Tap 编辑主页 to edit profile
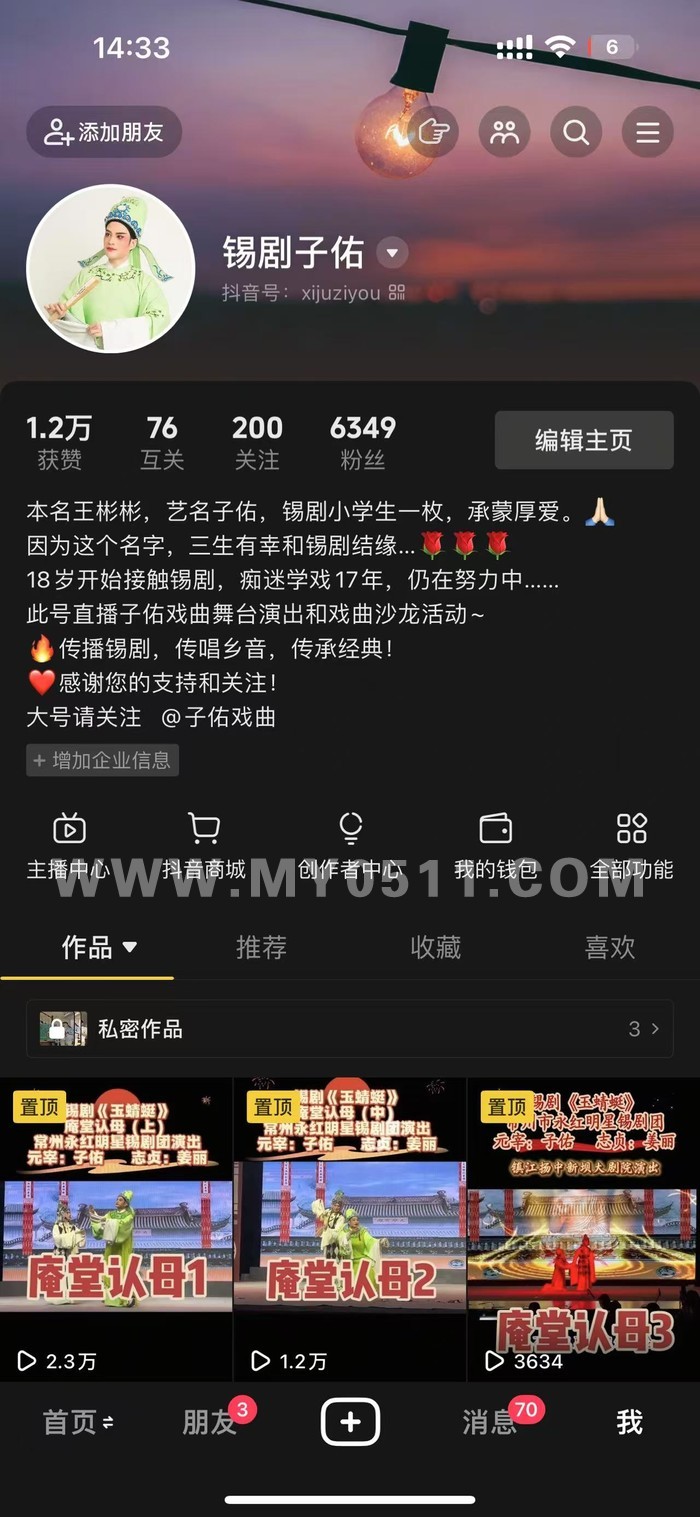The height and width of the screenshot is (1517, 700). click(584, 440)
